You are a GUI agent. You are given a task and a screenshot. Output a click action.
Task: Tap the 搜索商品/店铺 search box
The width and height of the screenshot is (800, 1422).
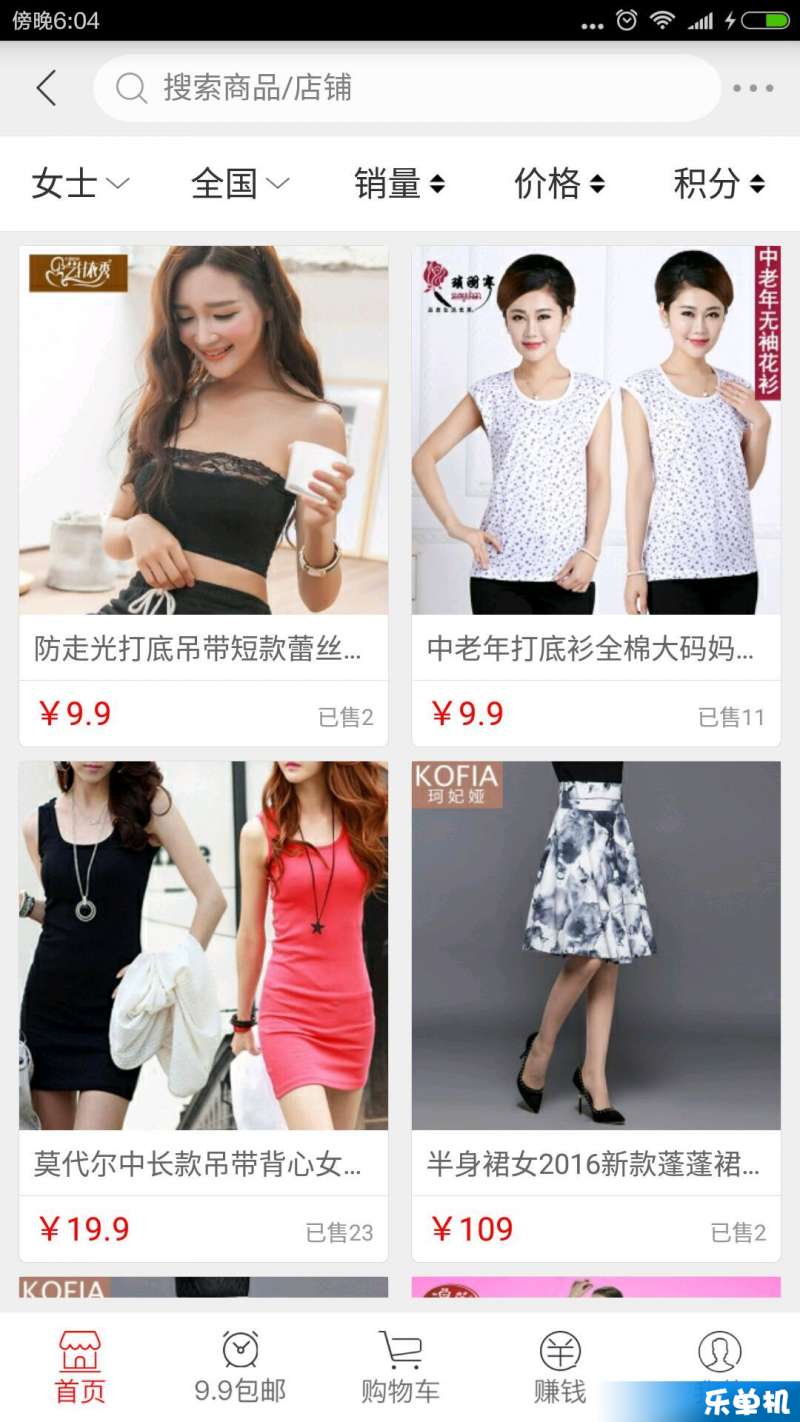click(407, 88)
